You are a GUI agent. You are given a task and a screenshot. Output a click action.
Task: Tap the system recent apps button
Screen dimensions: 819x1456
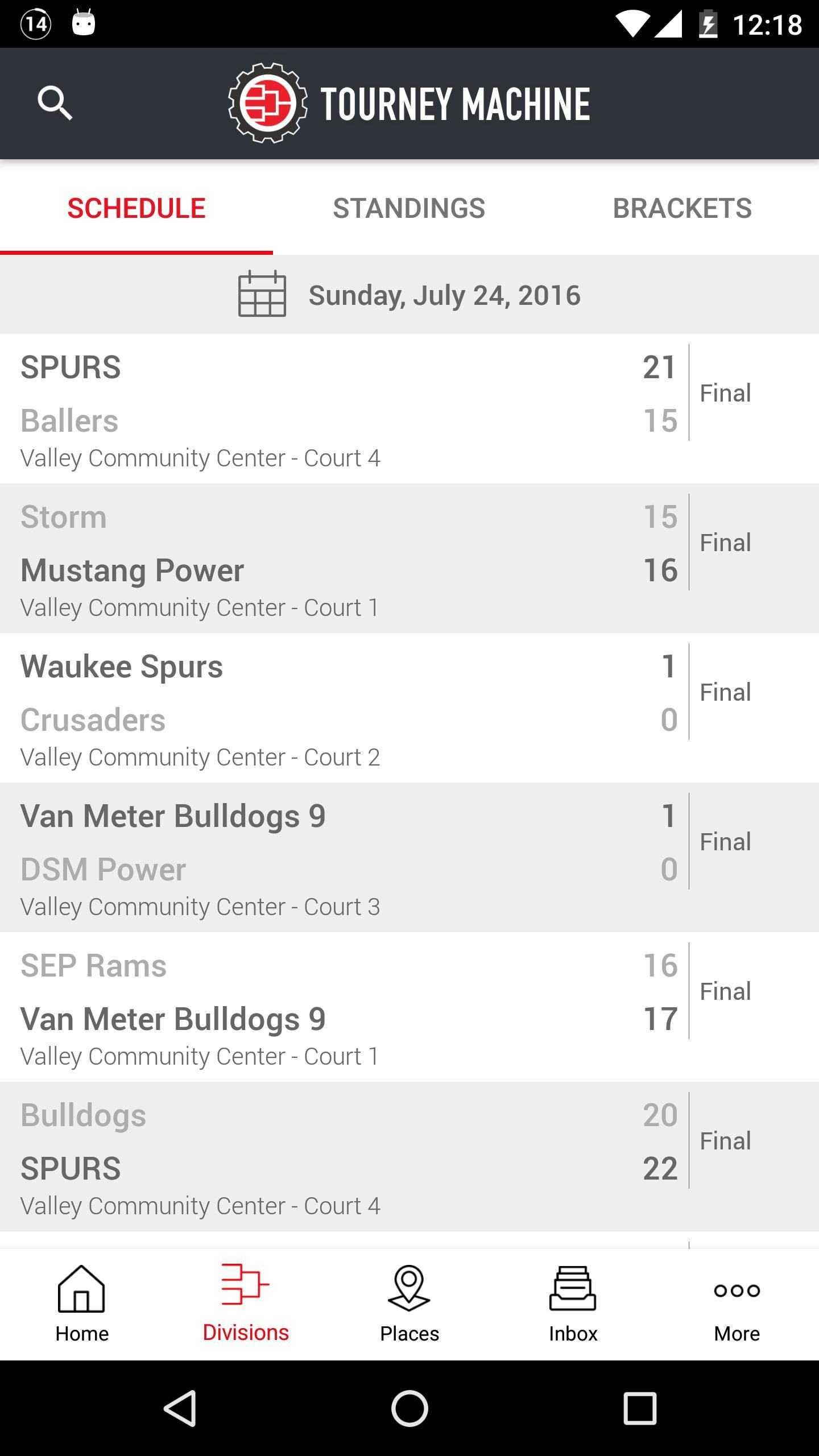(x=640, y=1408)
